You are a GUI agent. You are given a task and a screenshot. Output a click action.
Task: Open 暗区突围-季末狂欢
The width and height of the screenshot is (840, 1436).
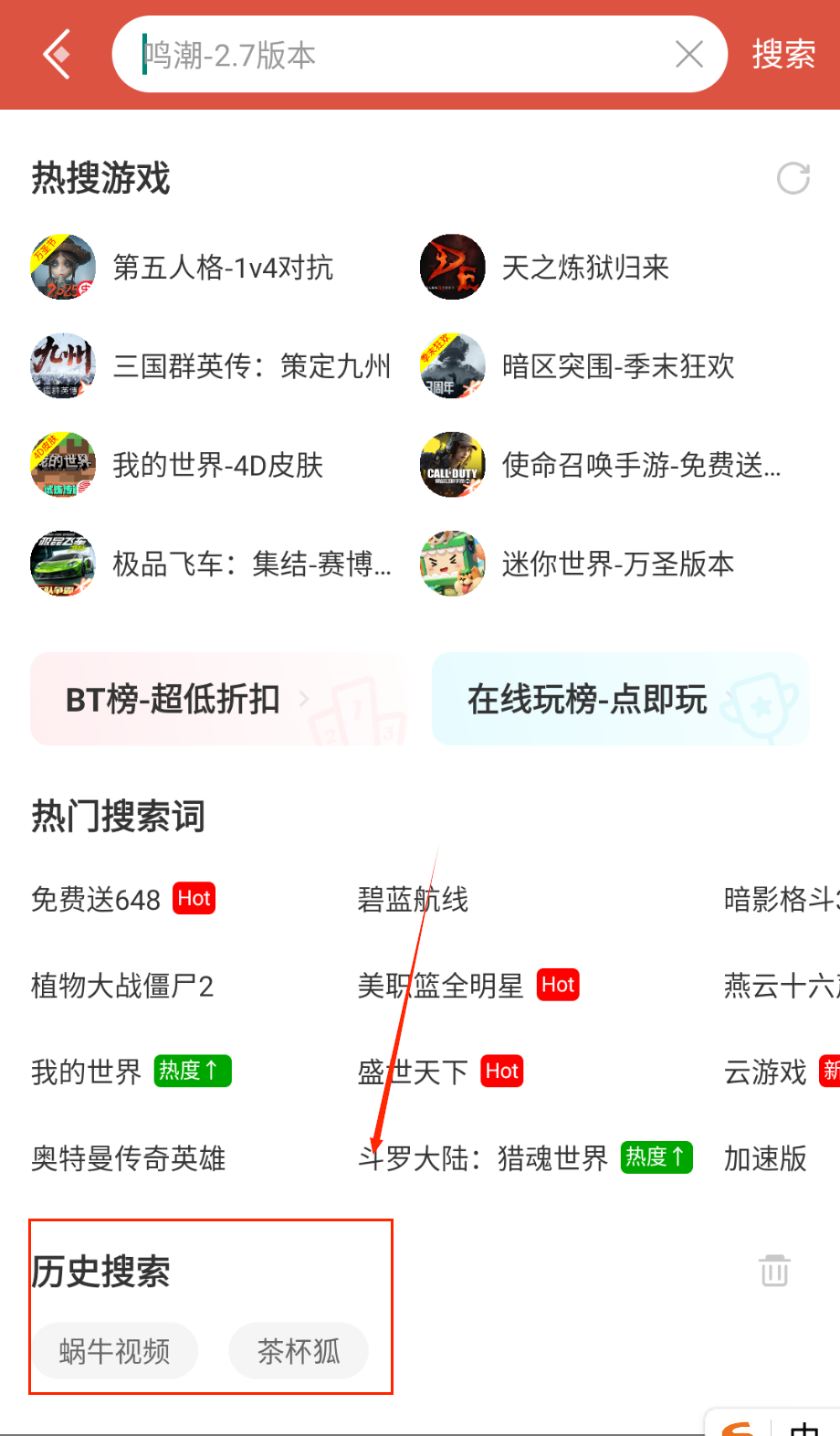[617, 366]
